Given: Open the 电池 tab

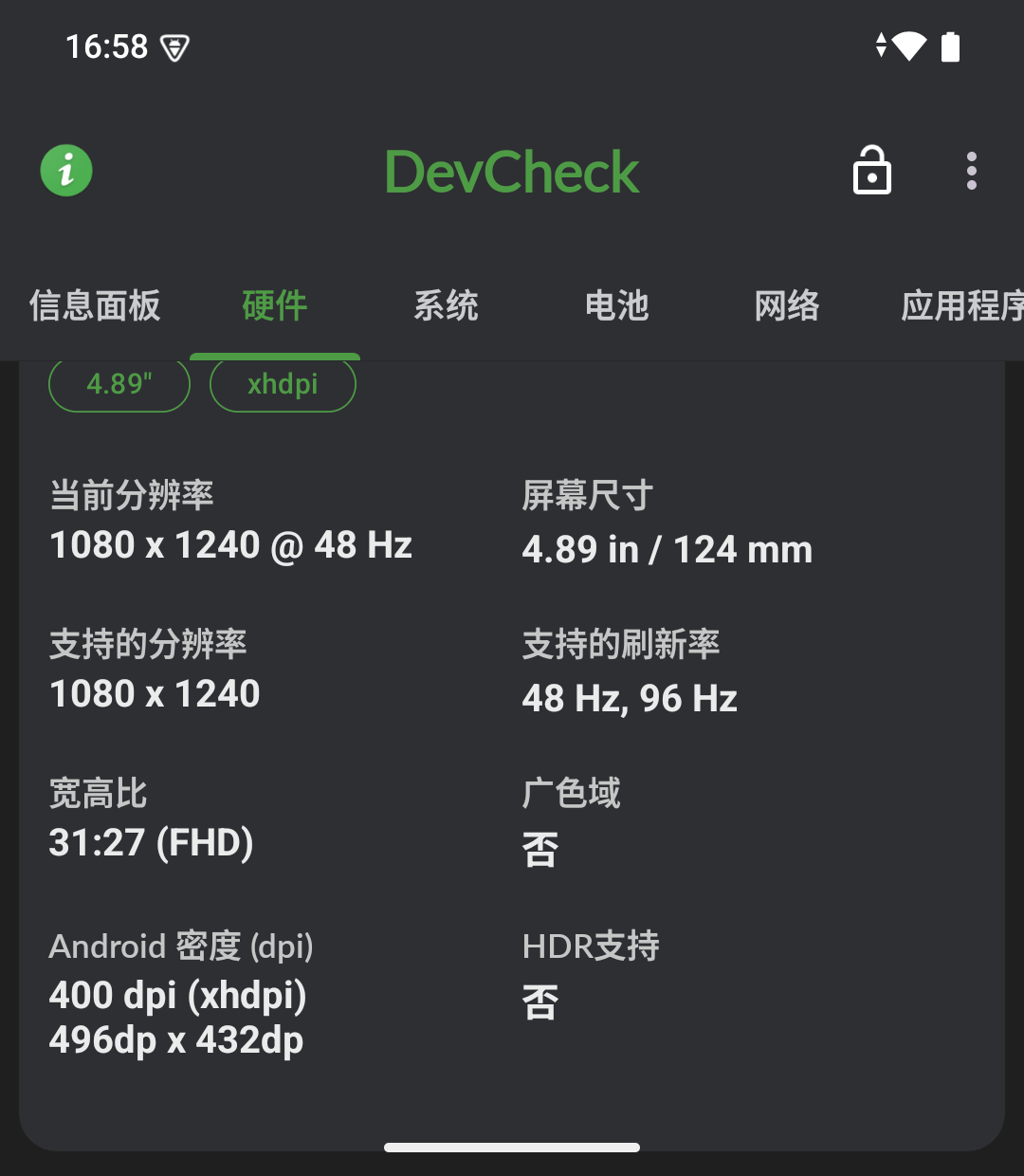Looking at the screenshot, I should (616, 305).
